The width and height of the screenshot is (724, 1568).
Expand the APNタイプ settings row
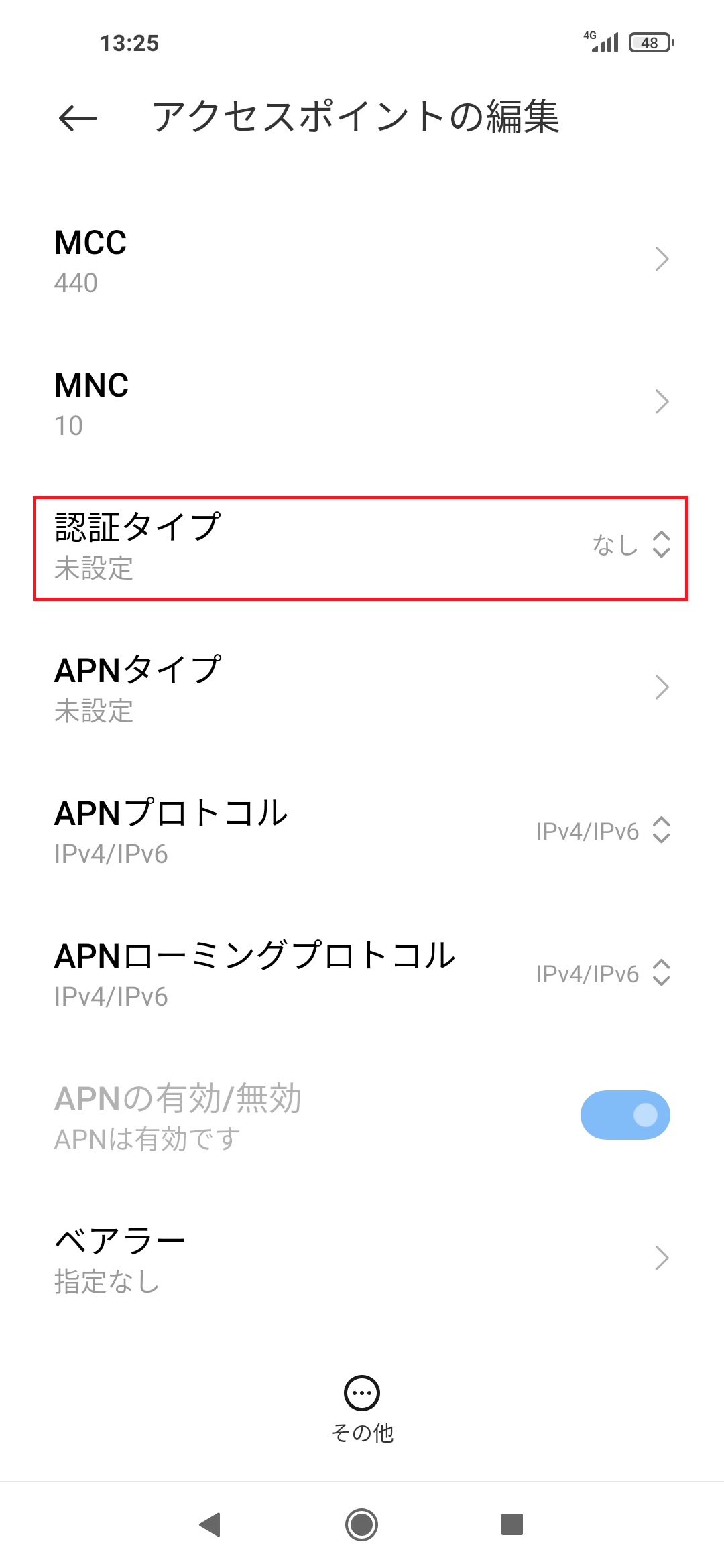tap(362, 687)
